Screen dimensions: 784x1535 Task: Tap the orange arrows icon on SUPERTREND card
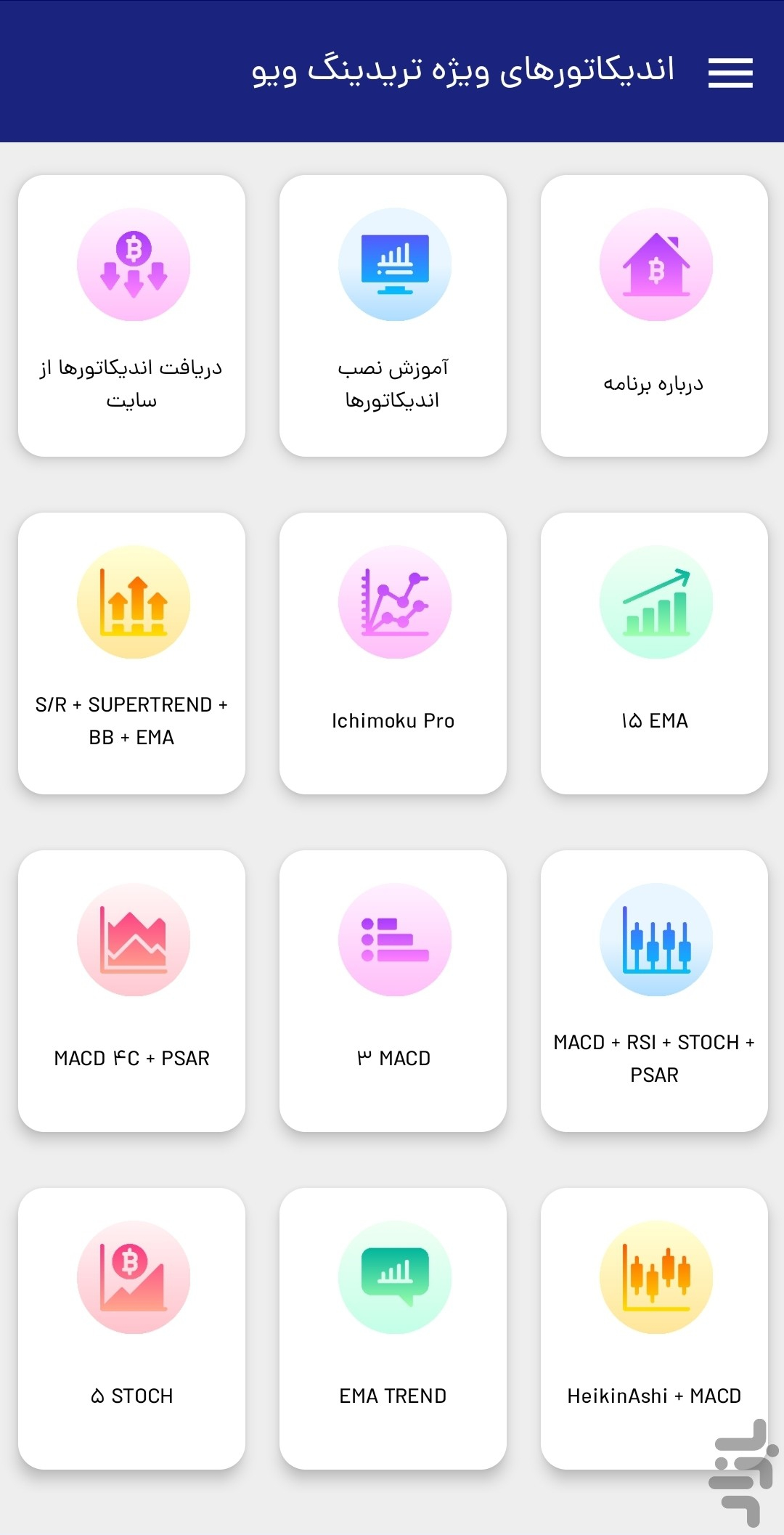pos(133,603)
